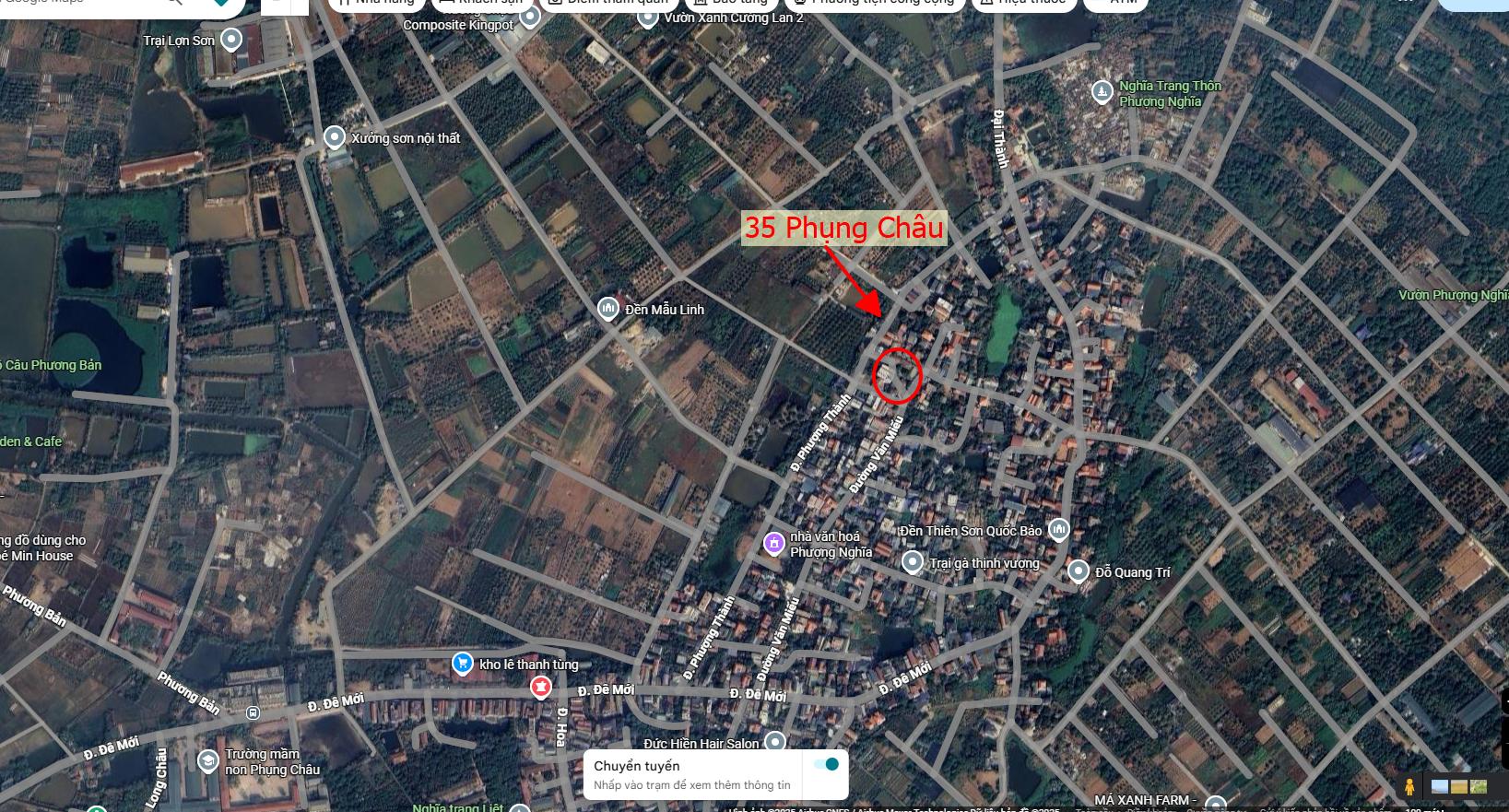
Task: Tap the kho lê thanh tùng shop marker
Action: 463,664
